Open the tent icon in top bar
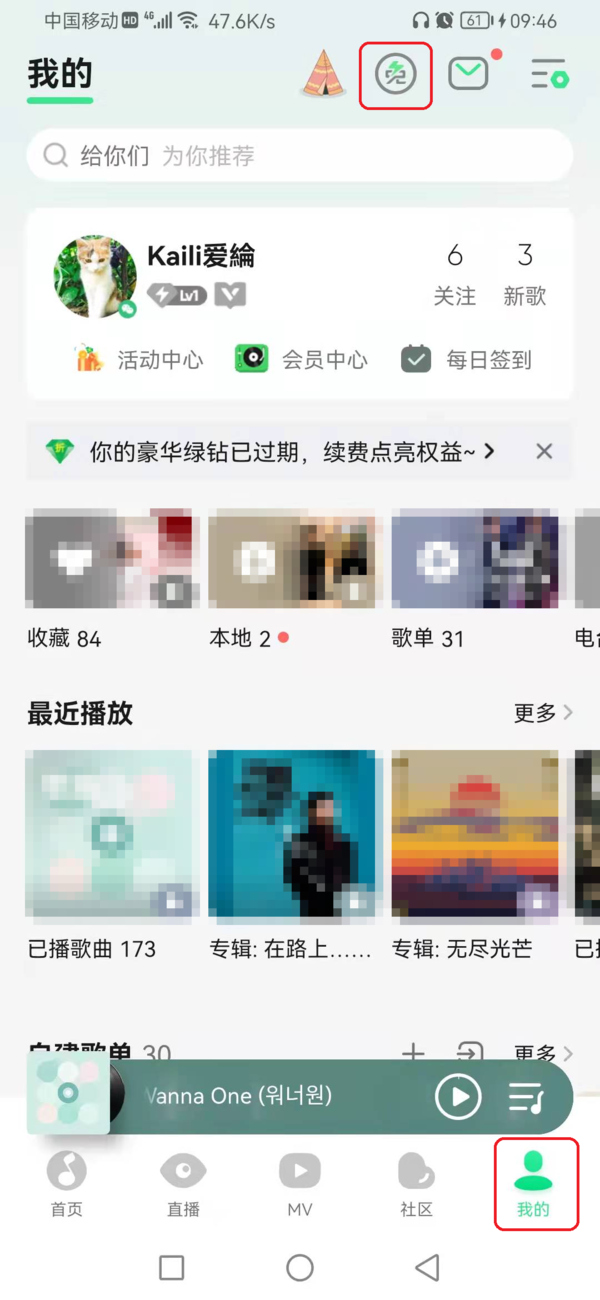This screenshot has height=1300, width=600. pyautogui.click(x=323, y=74)
